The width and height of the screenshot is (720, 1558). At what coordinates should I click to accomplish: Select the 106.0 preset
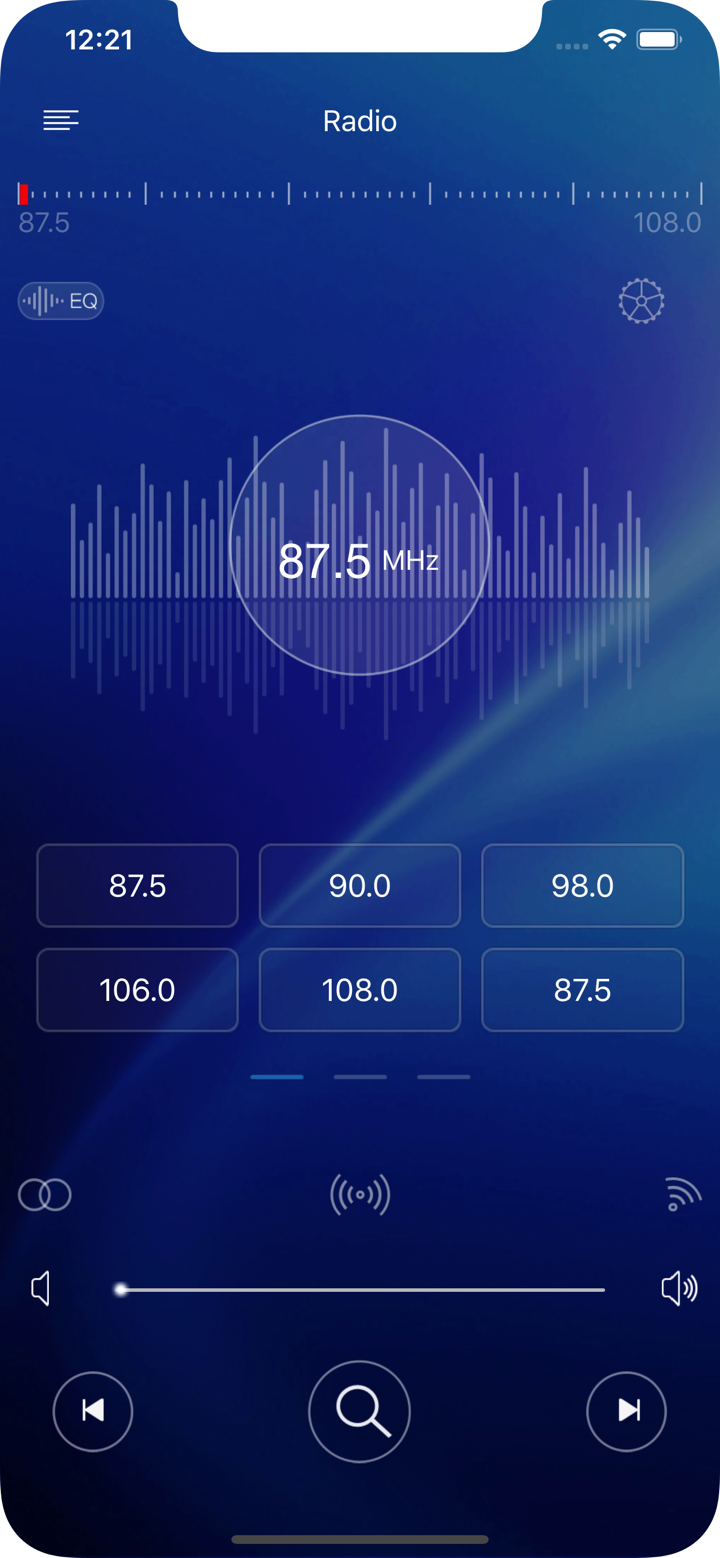point(137,990)
